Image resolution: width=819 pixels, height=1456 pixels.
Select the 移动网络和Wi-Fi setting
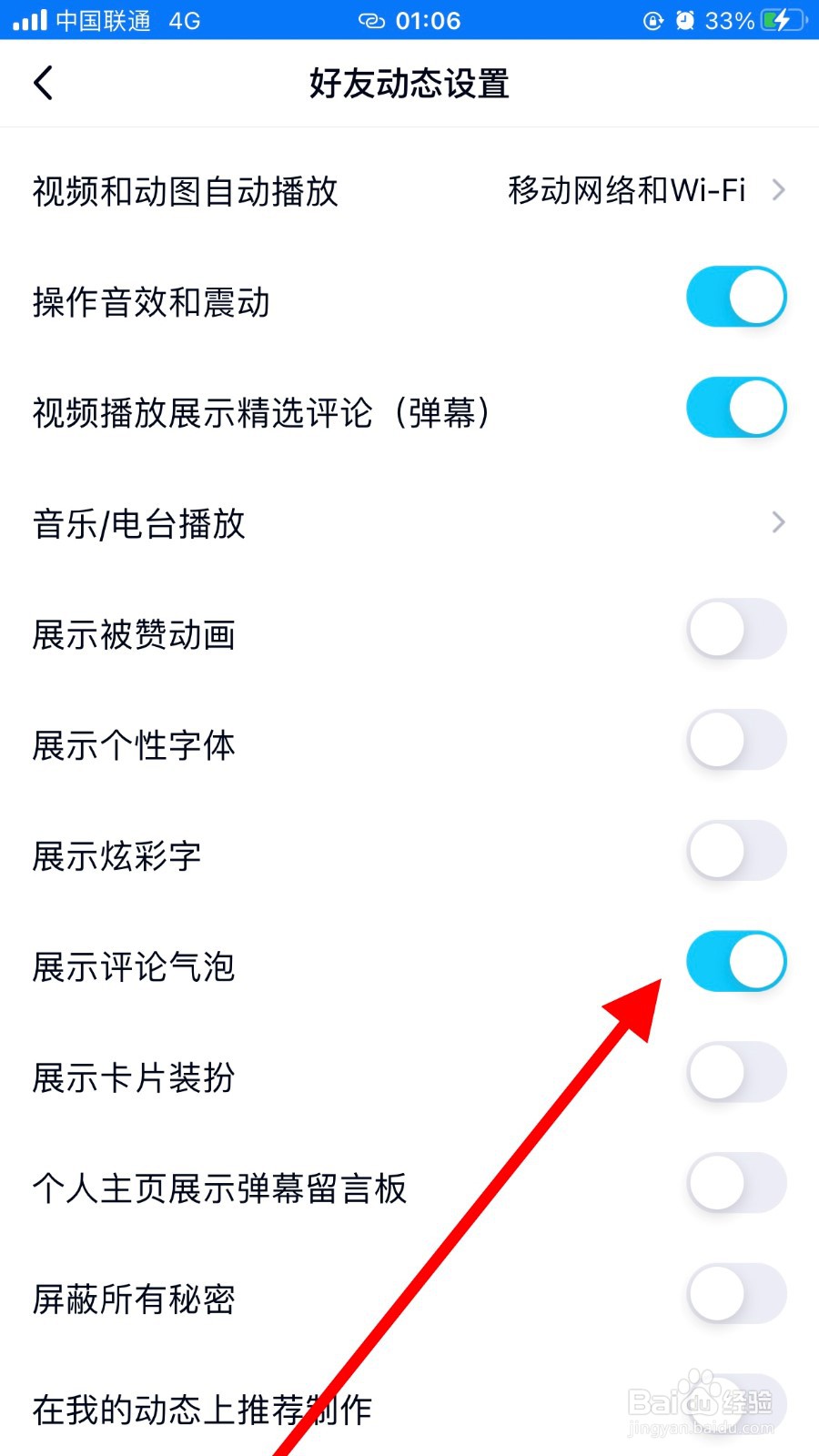[x=627, y=191]
